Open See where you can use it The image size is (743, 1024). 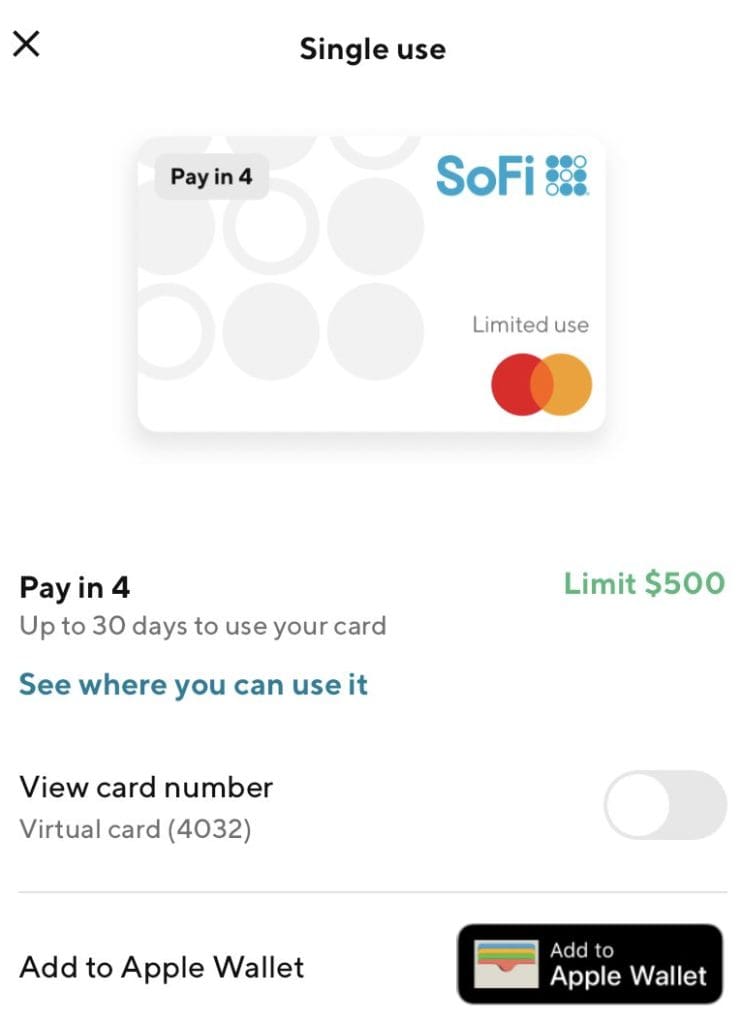click(x=193, y=684)
